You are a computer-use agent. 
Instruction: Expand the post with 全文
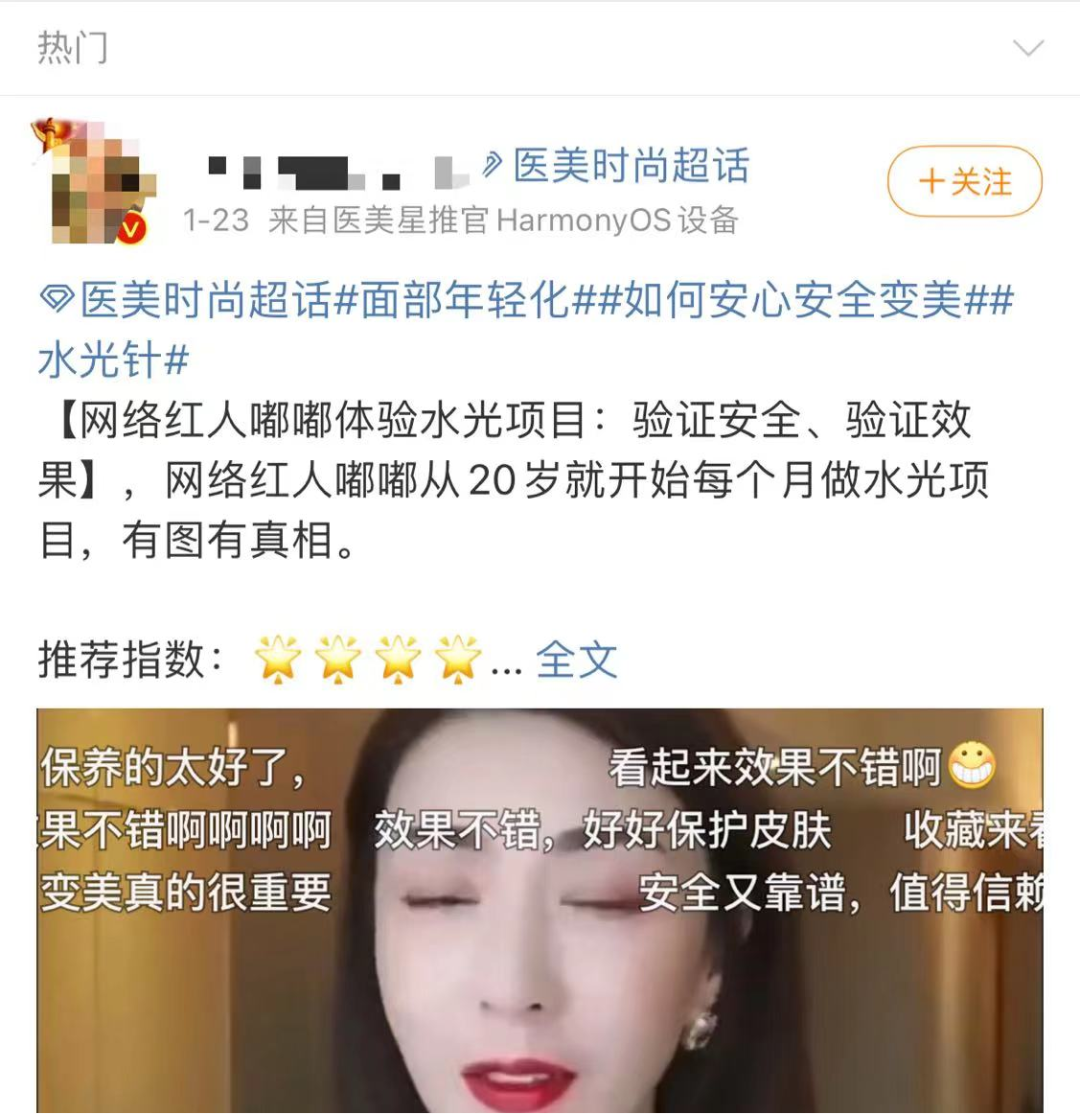coord(577,660)
